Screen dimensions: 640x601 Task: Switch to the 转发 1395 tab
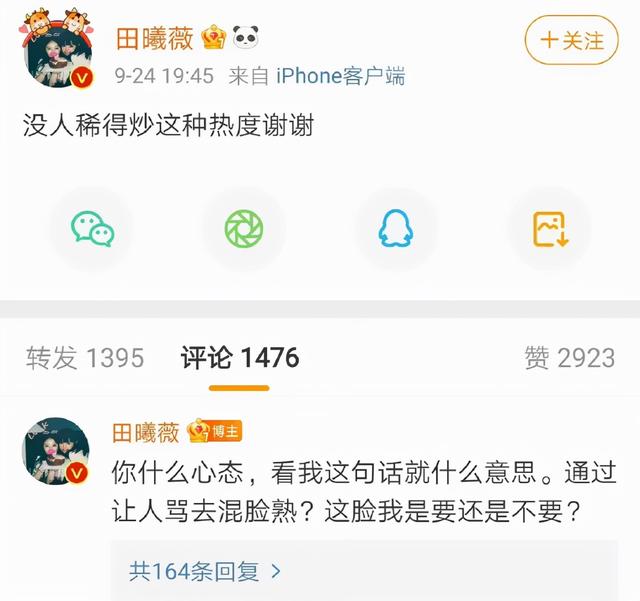[x=85, y=357]
